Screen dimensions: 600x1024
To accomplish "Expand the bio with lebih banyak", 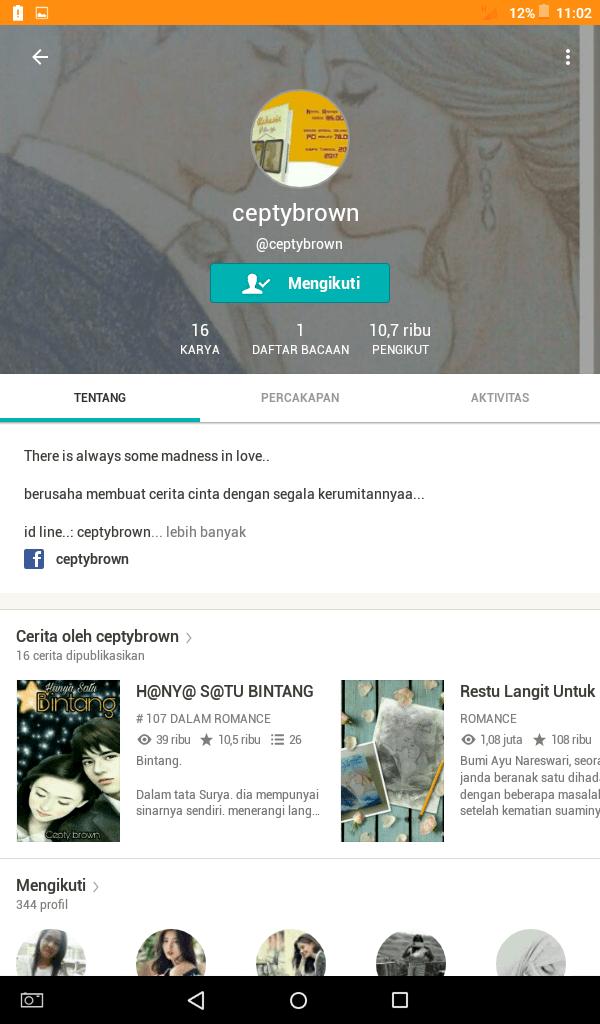I will [x=206, y=532].
